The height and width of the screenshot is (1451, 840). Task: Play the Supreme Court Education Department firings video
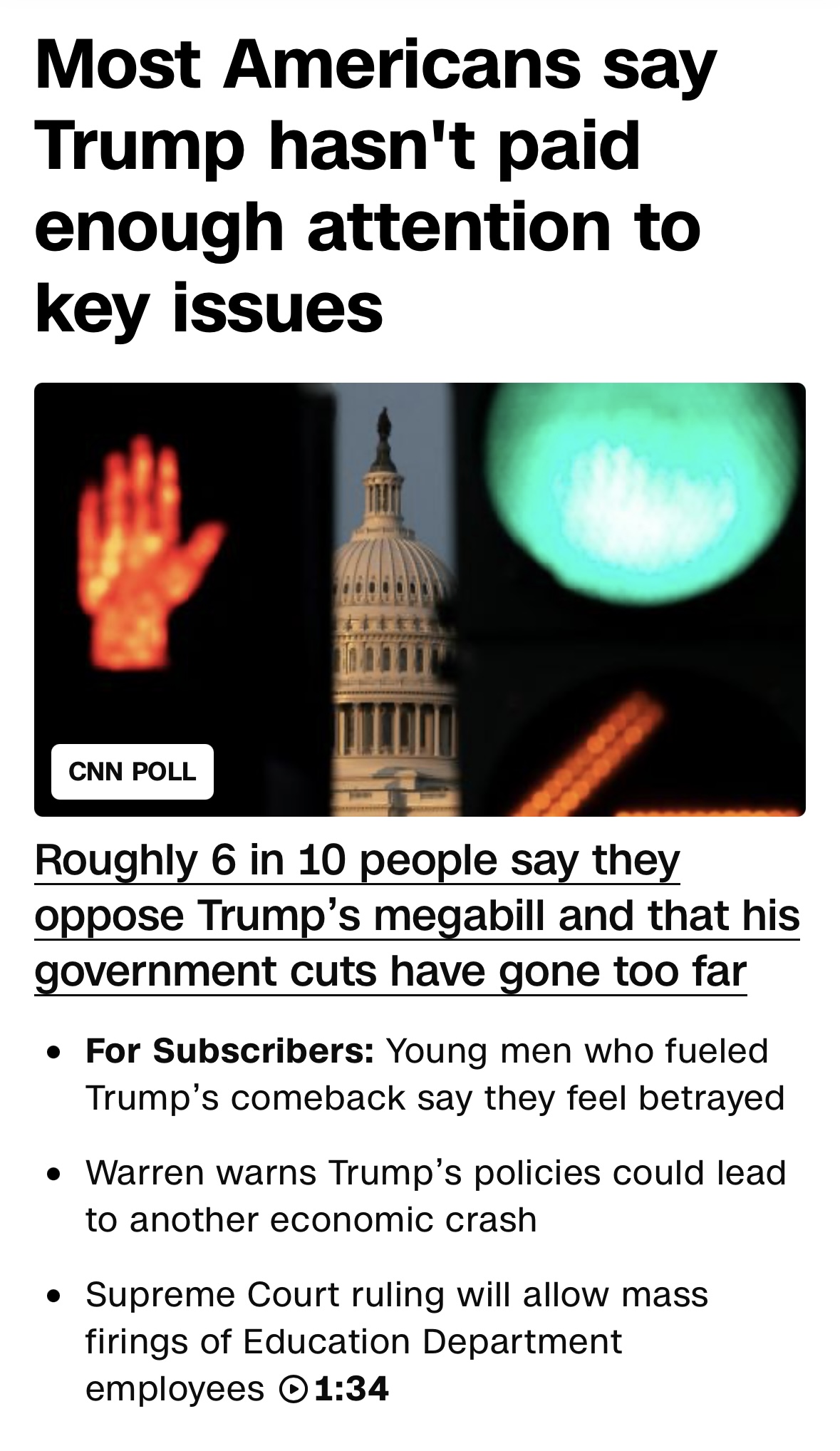pos(397,1341)
